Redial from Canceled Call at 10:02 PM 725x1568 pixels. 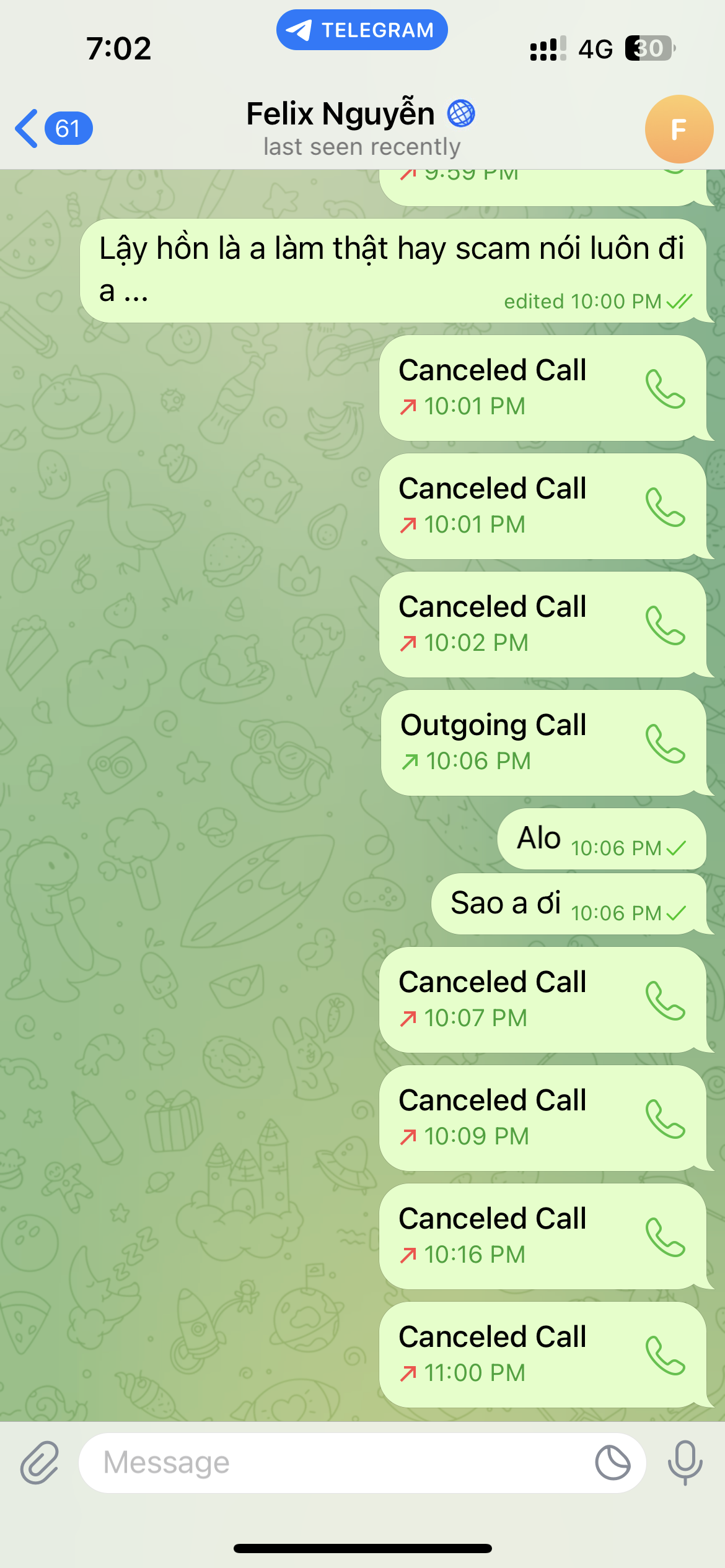coord(665,625)
